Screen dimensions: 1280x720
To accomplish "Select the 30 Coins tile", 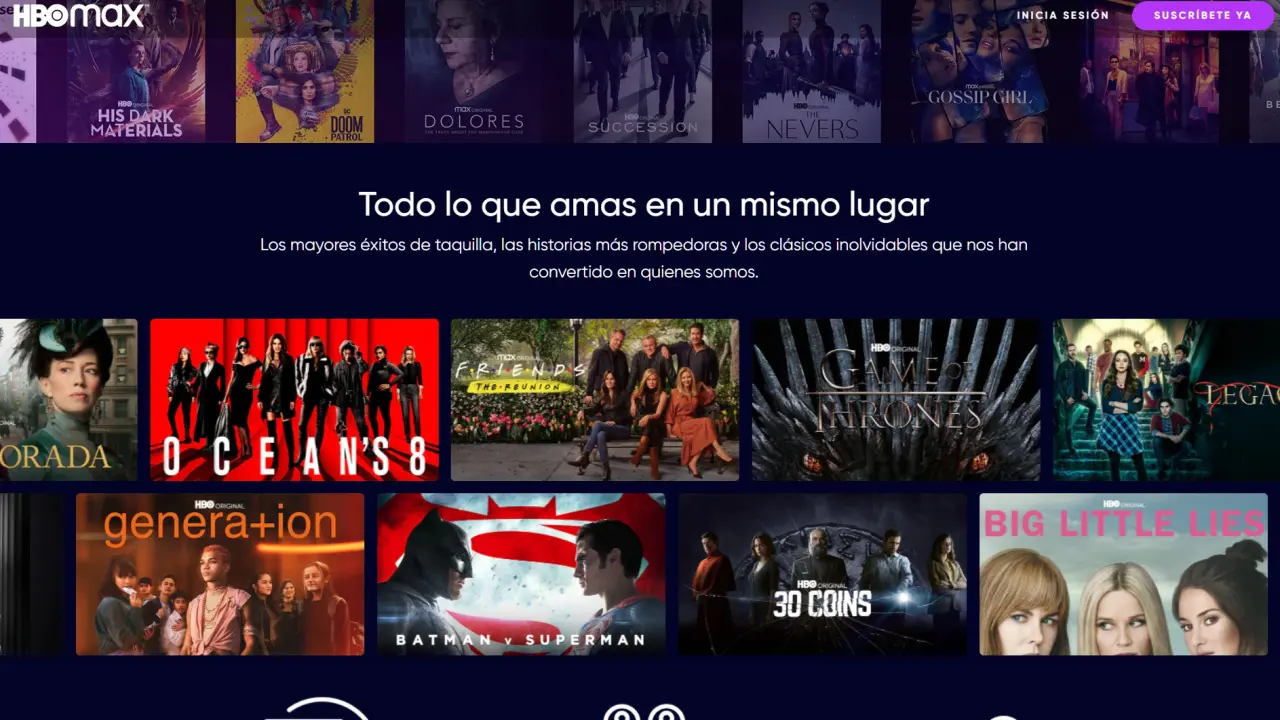I will [822, 574].
